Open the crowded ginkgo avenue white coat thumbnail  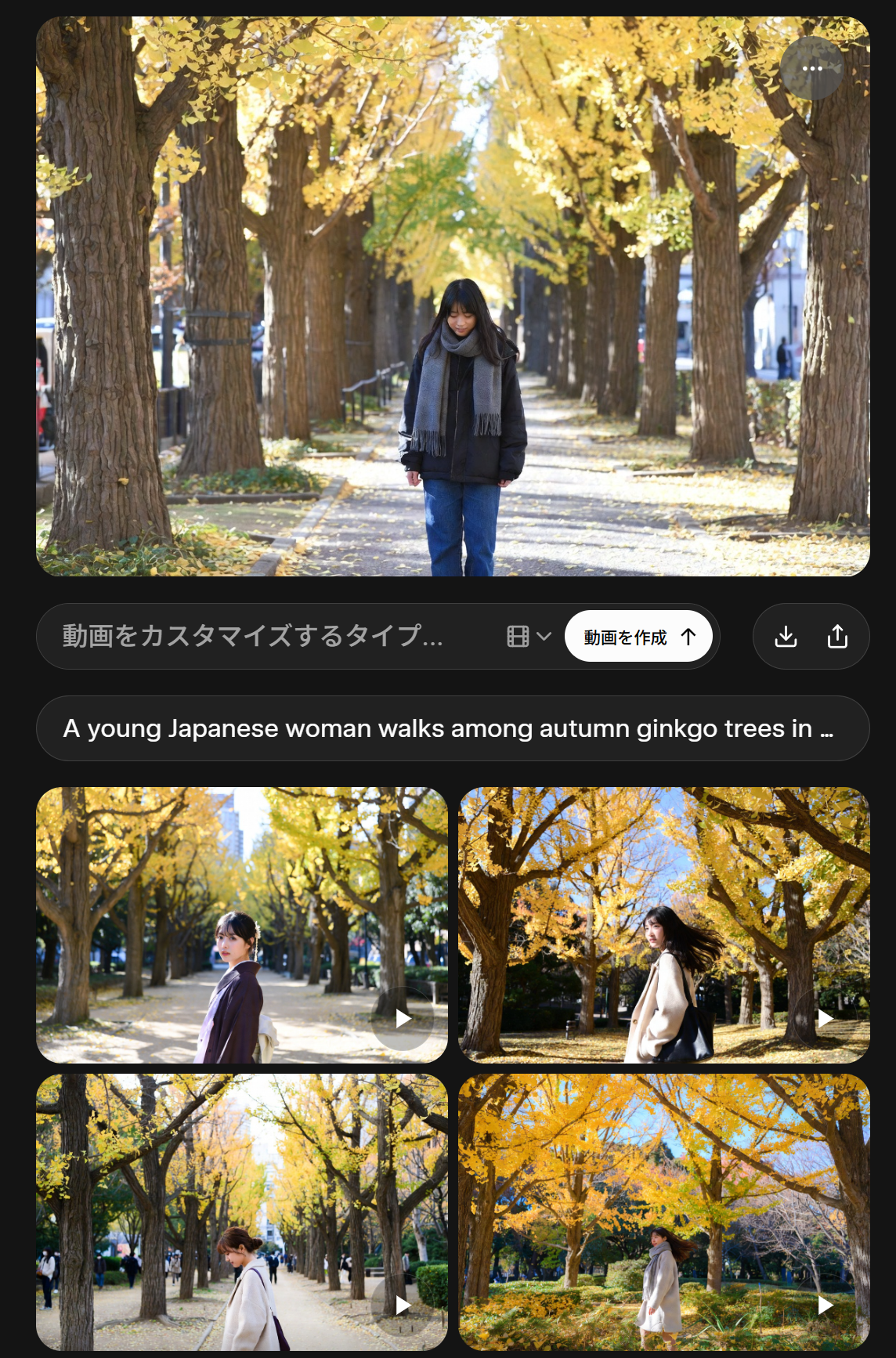click(x=241, y=1212)
